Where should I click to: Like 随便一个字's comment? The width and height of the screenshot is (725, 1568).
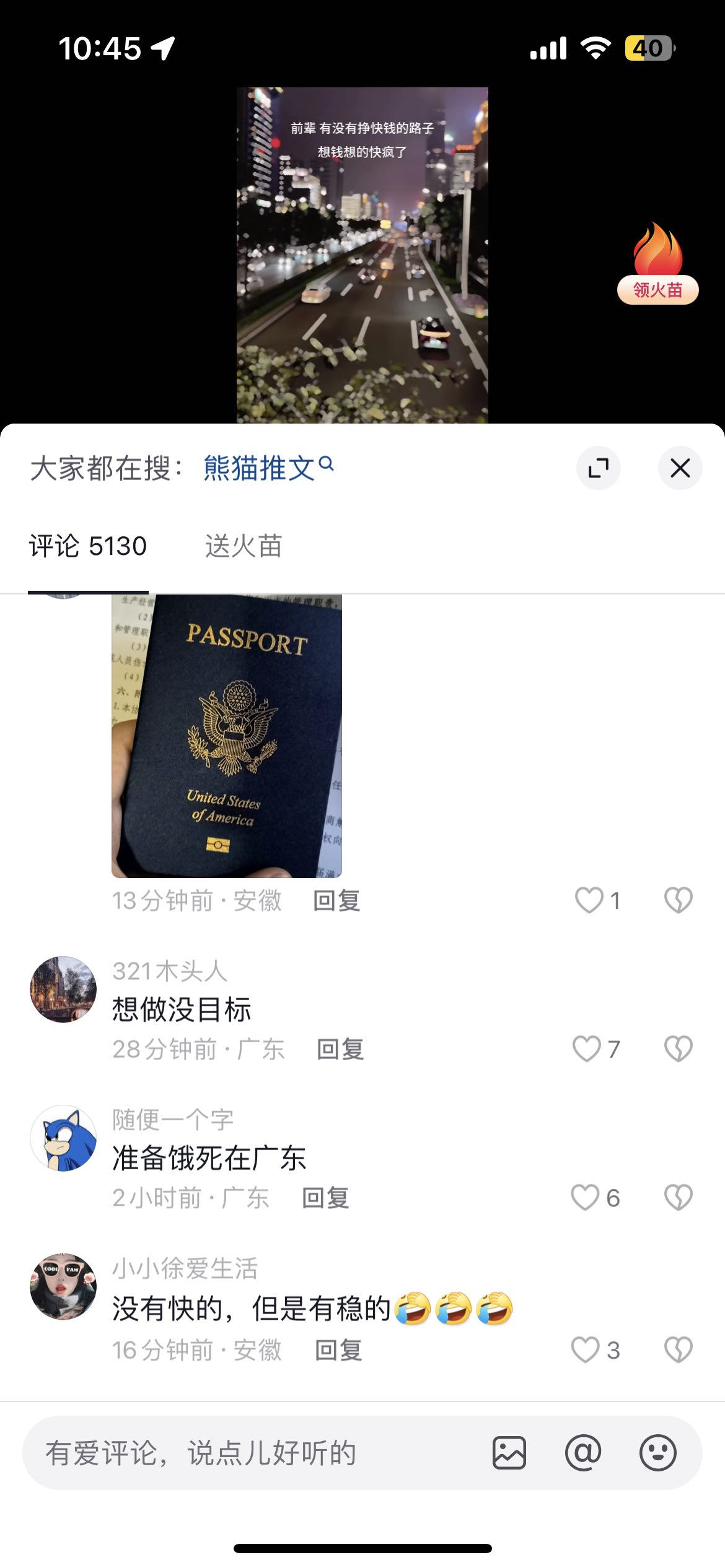[585, 1198]
